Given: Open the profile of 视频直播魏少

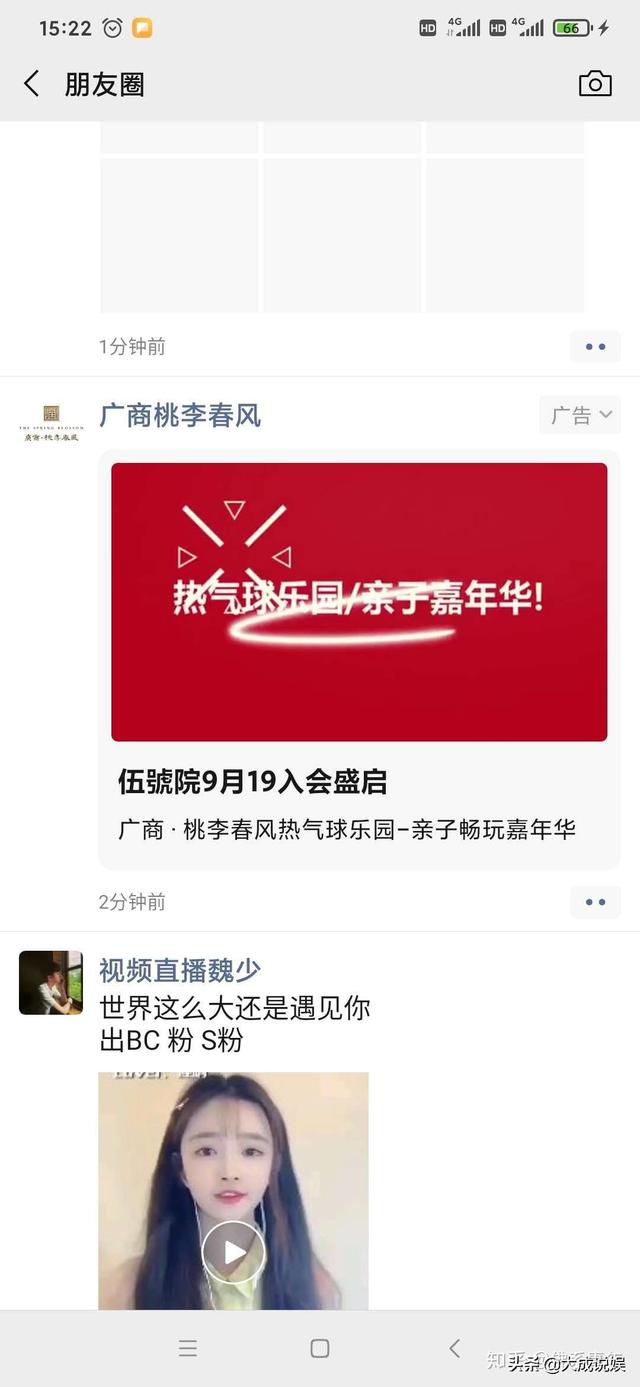Looking at the screenshot, I should click(x=180, y=969).
